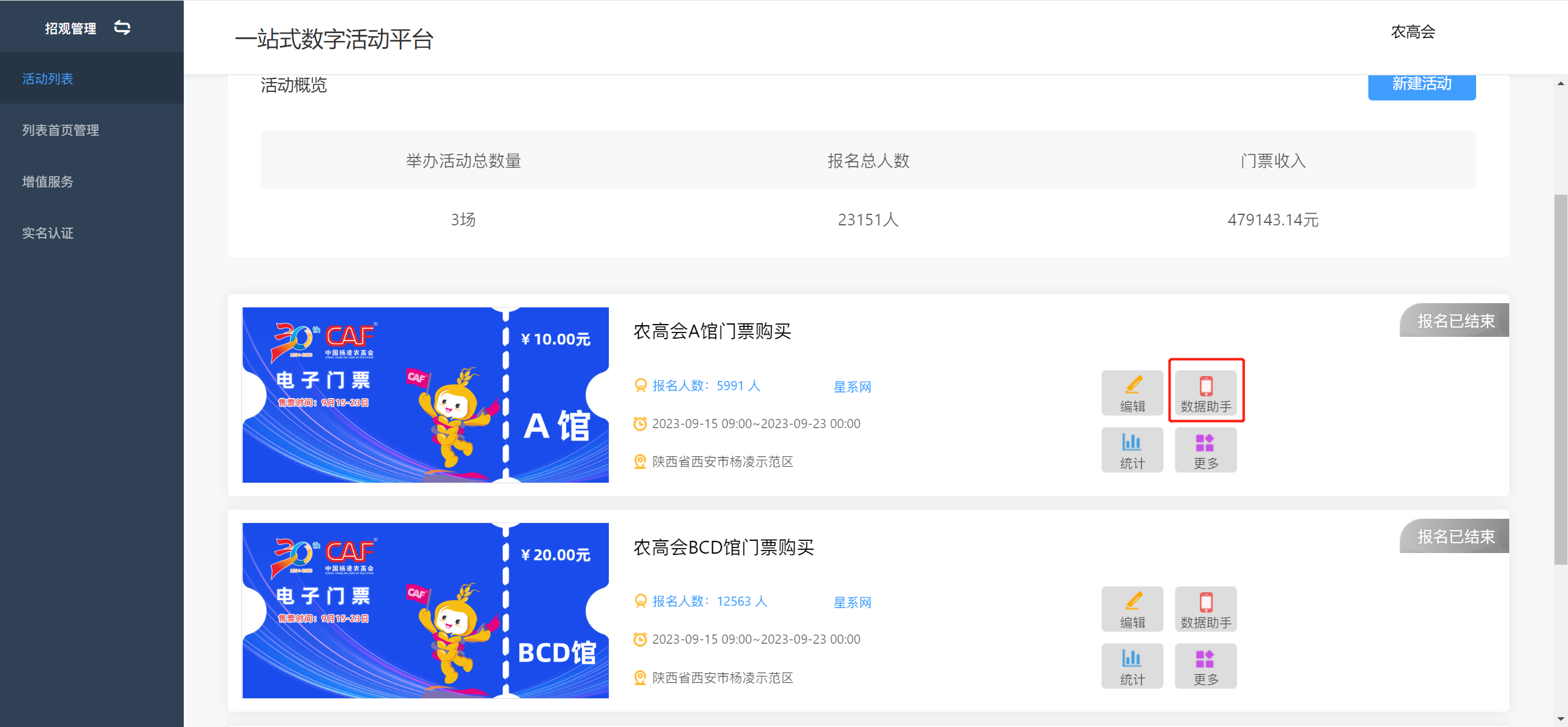This screenshot has height=727, width=1568.
Task: Open 实名认证 in the sidebar
Action: click(48, 233)
